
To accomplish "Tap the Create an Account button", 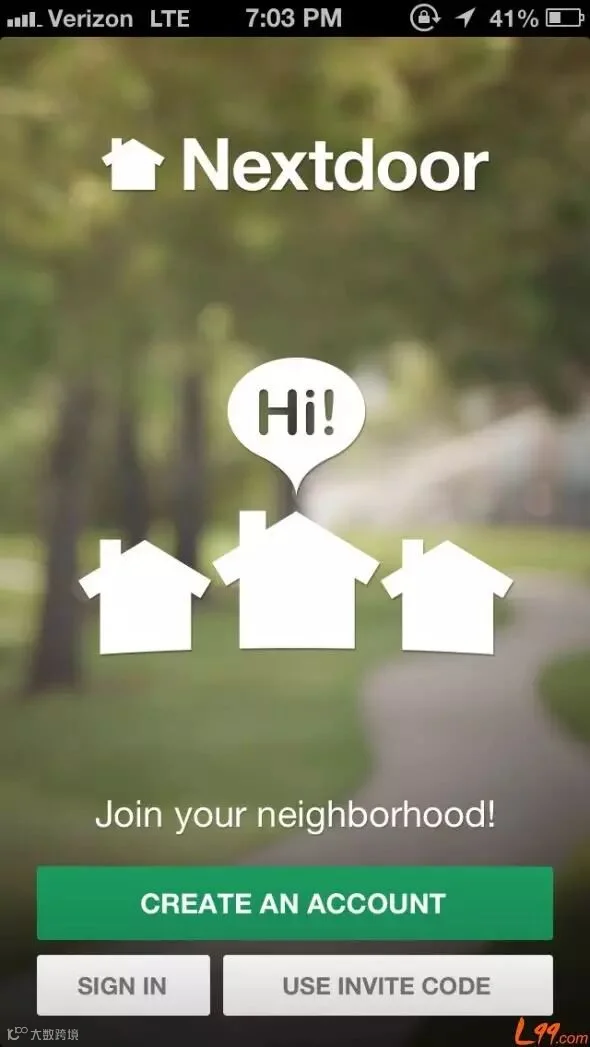I will (x=294, y=903).
